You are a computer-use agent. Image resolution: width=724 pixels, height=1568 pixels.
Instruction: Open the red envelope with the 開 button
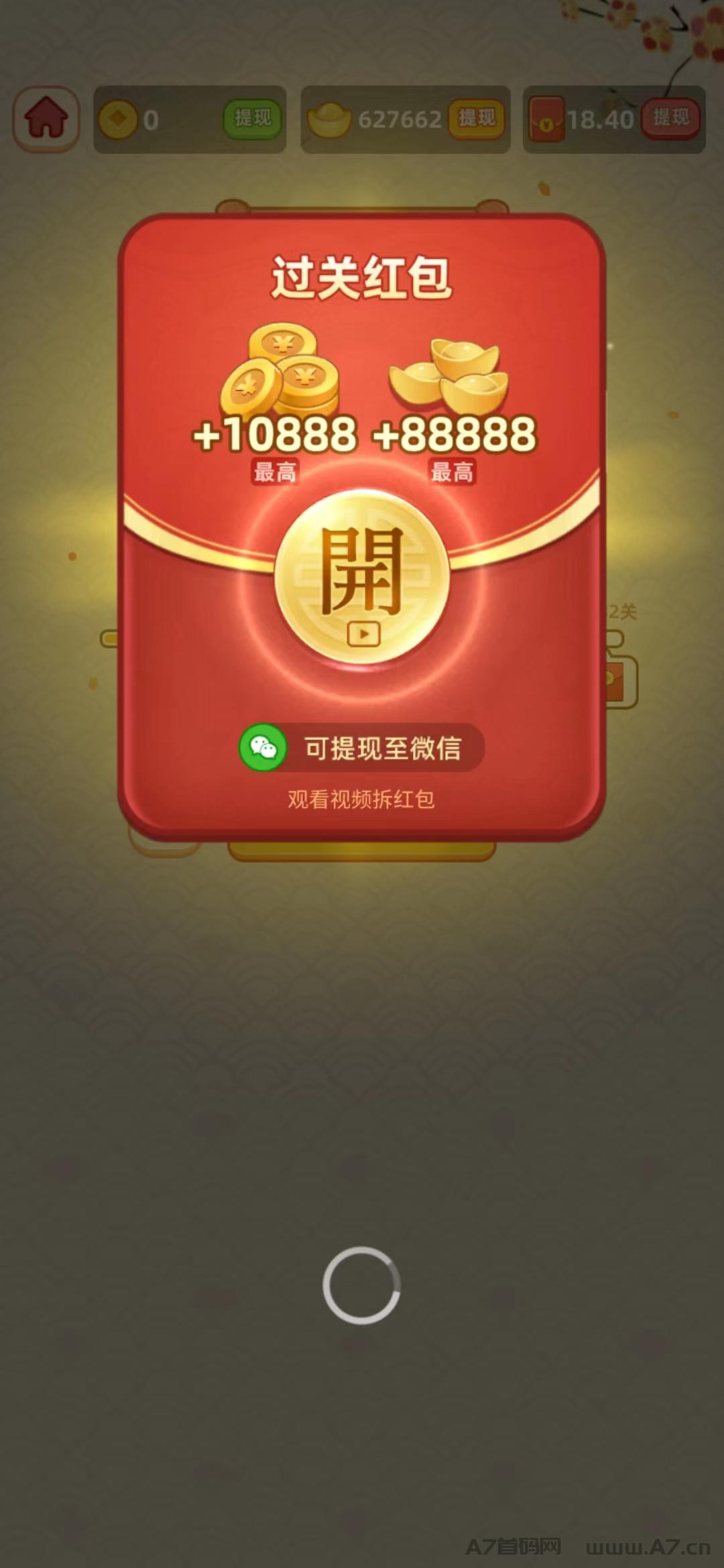[362, 576]
